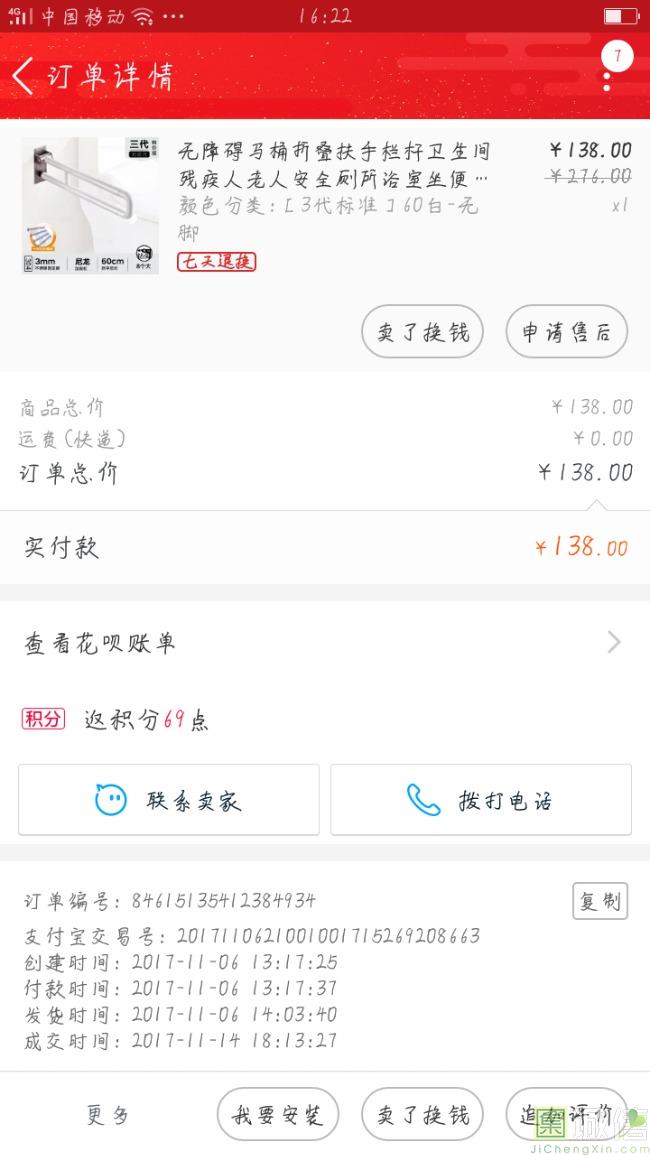Copy the order number with 复制
Image resolution: width=650 pixels, height=1155 pixels.
(x=600, y=901)
